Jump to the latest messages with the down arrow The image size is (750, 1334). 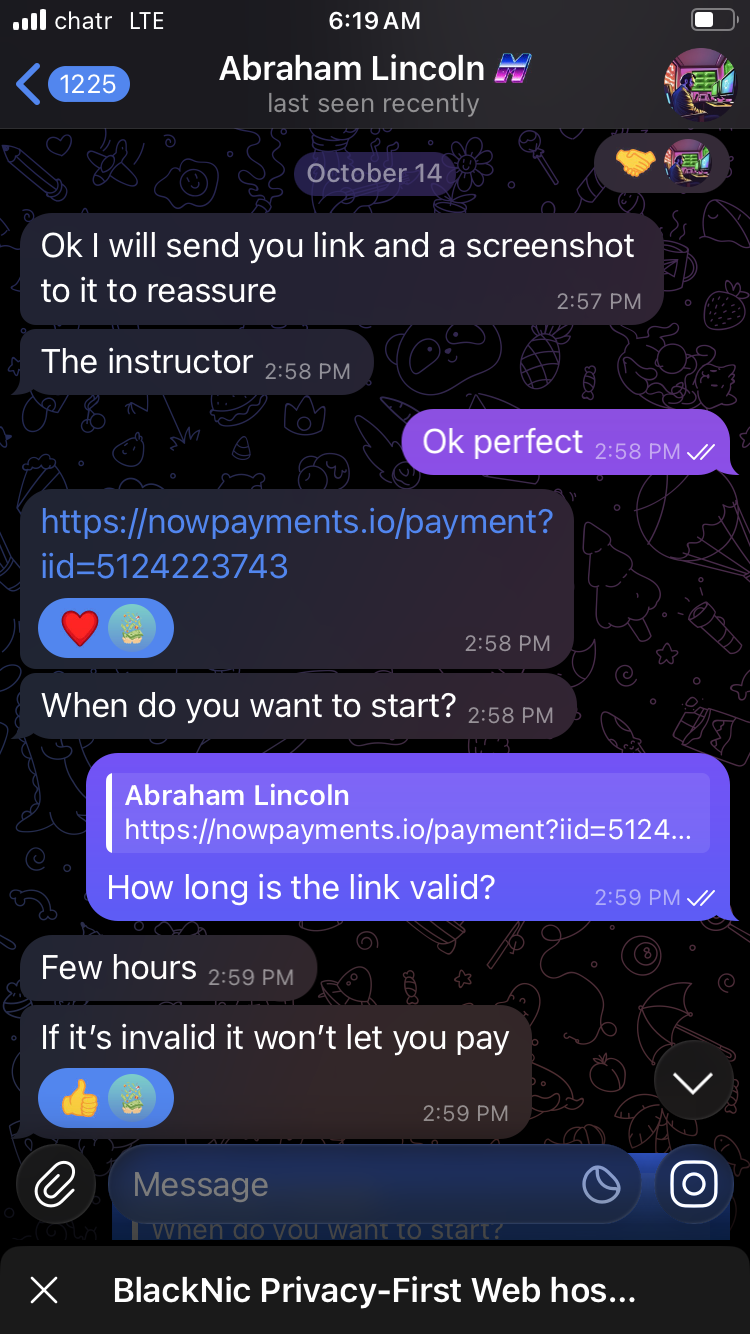pos(693,1082)
